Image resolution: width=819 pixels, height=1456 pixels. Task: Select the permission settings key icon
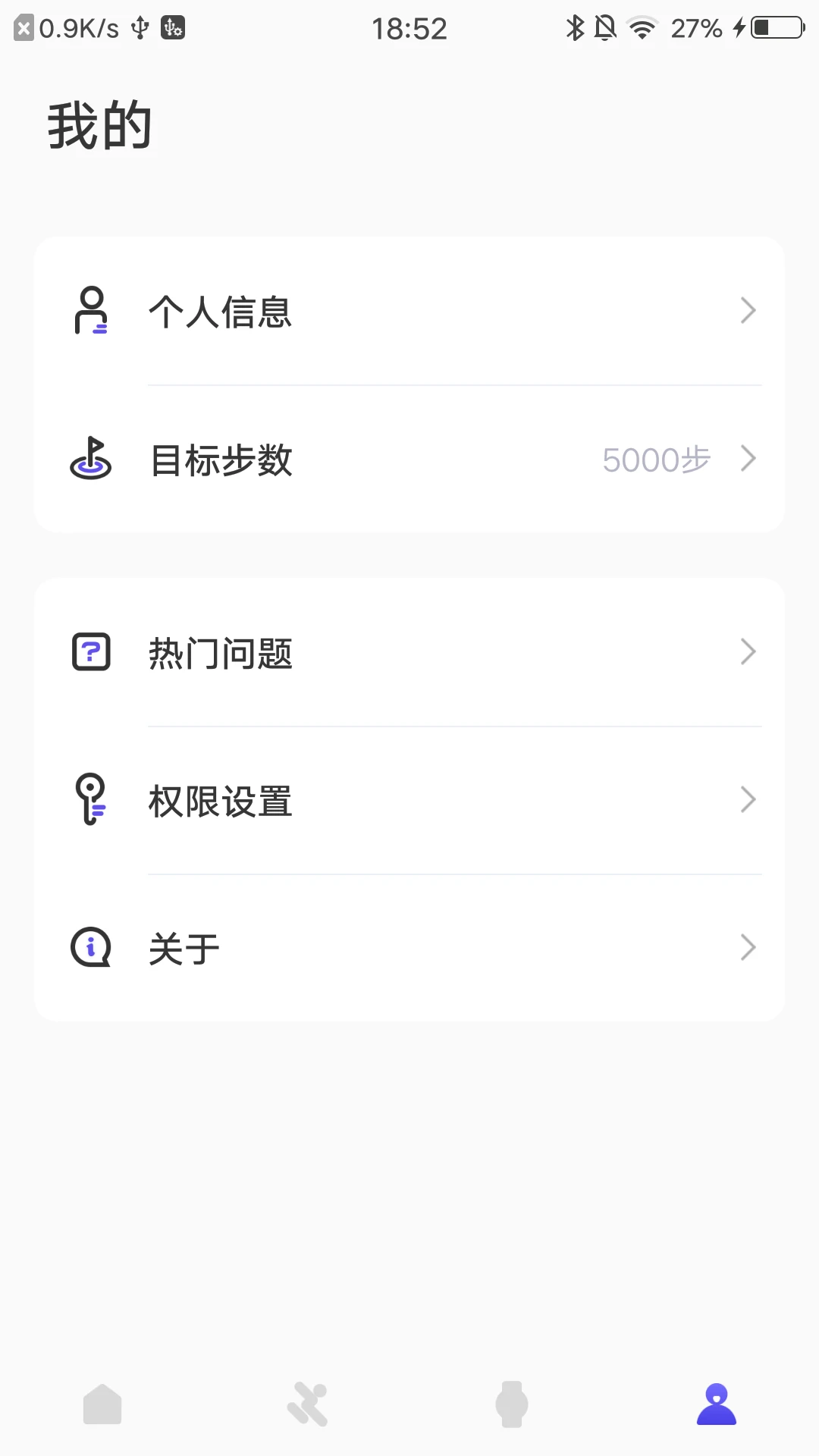[91, 799]
